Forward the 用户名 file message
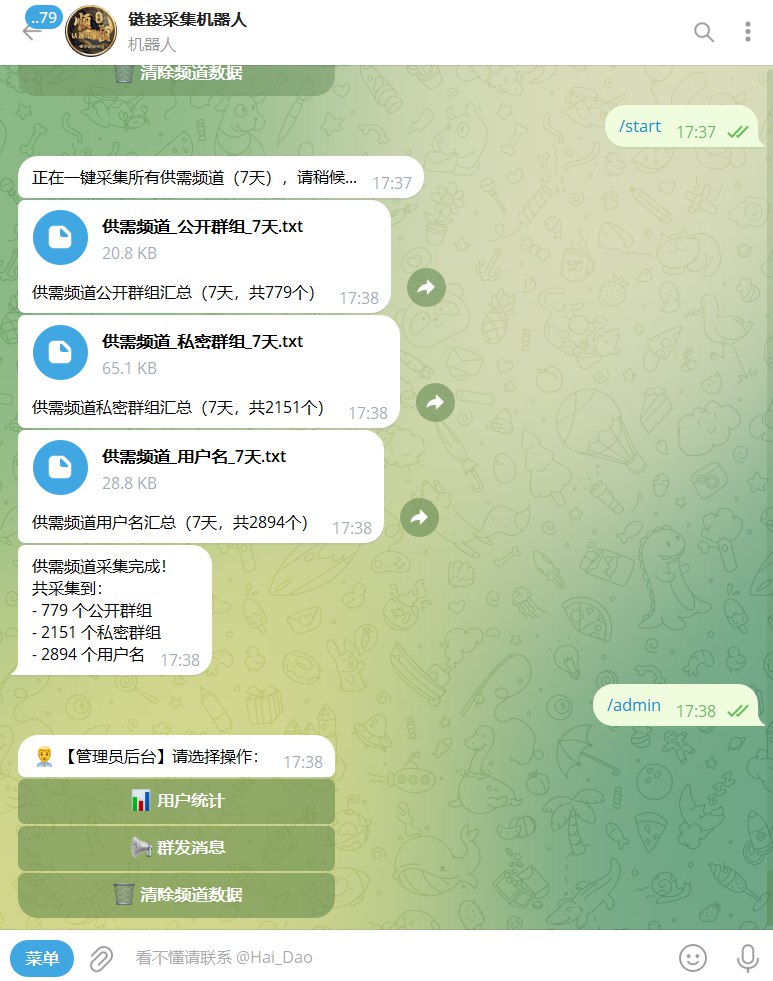 419,517
